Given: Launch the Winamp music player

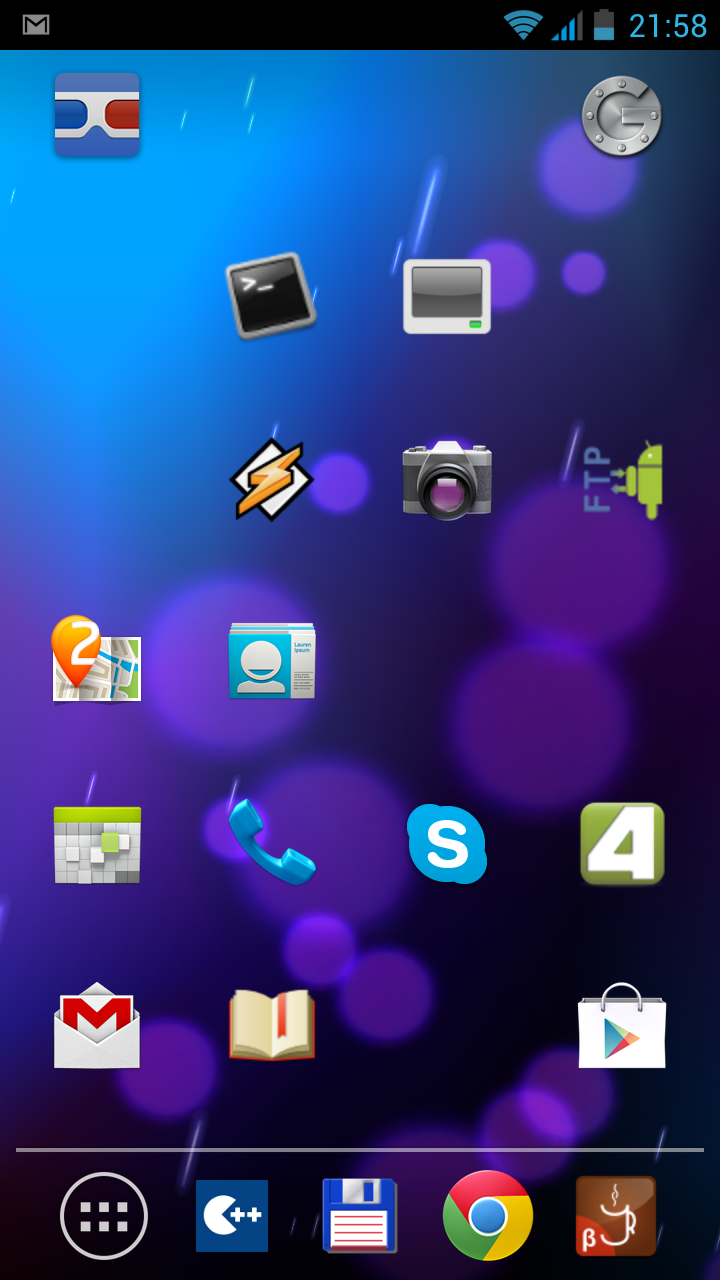Looking at the screenshot, I should pyautogui.click(x=271, y=480).
